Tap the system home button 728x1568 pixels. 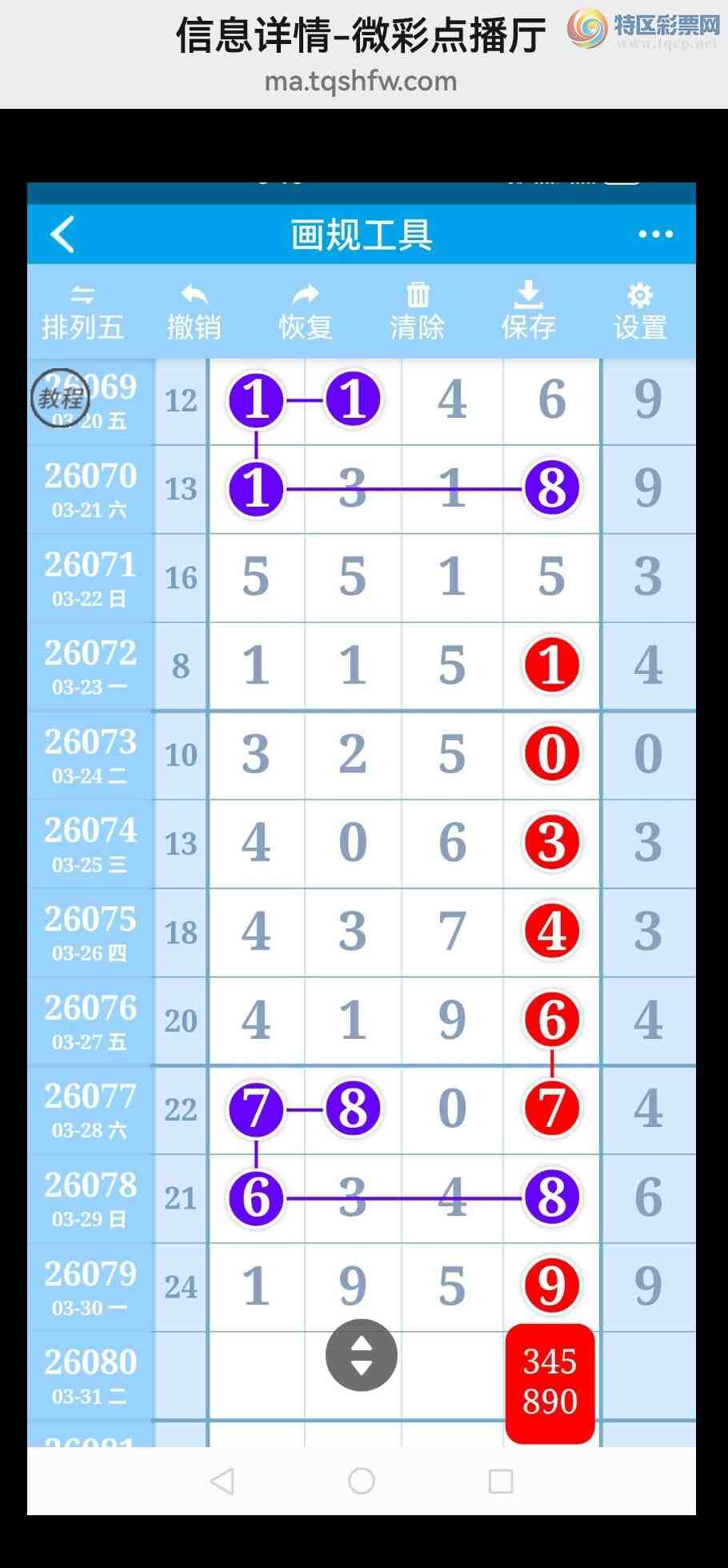tap(362, 1481)
